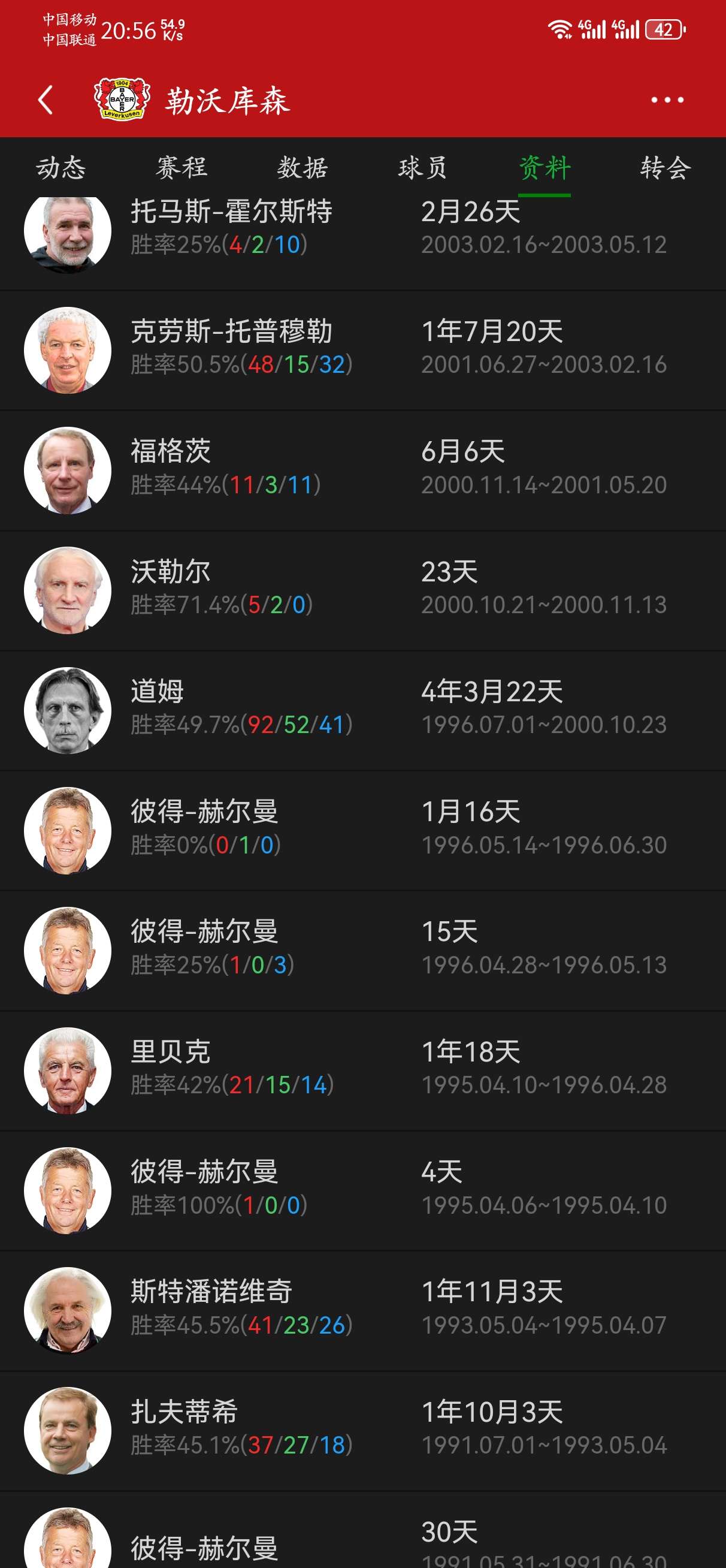This screenshot has width=726, height=1568.
Task: Open 彼得-赫尔曼's 1月16天 tenure row
Action: pos(362,830)
